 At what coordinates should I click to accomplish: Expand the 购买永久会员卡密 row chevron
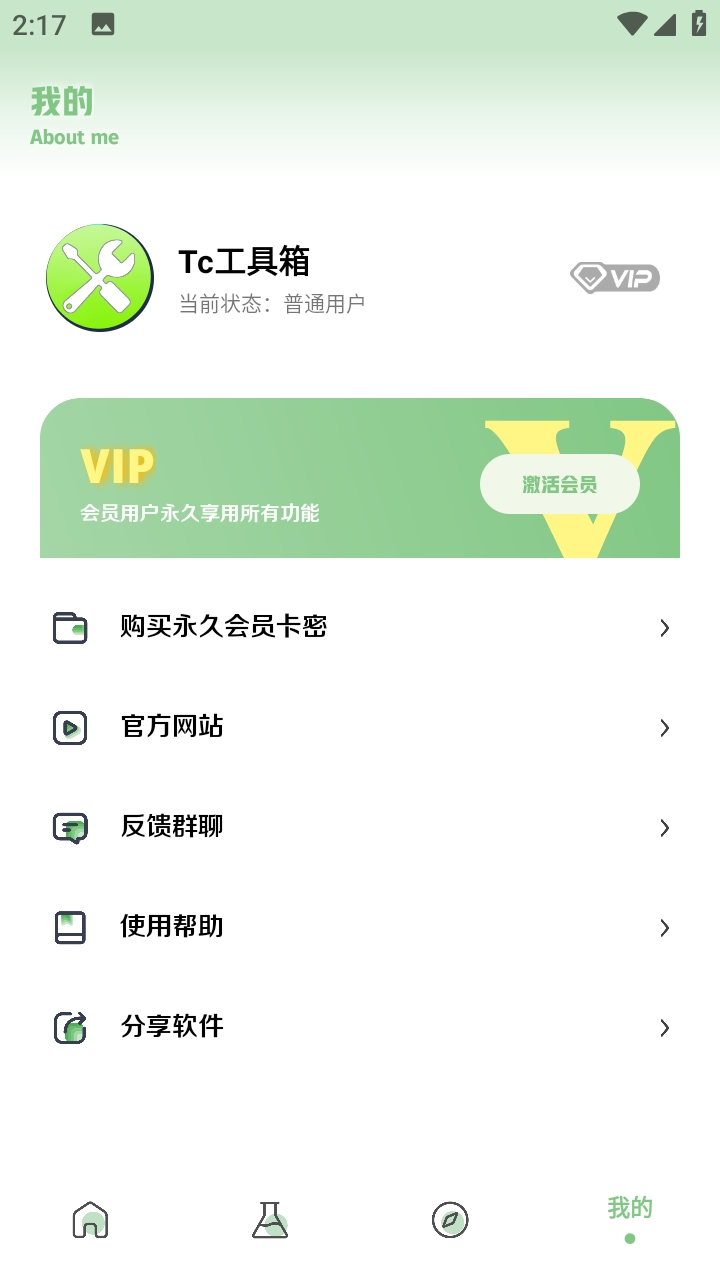(664, 628)
